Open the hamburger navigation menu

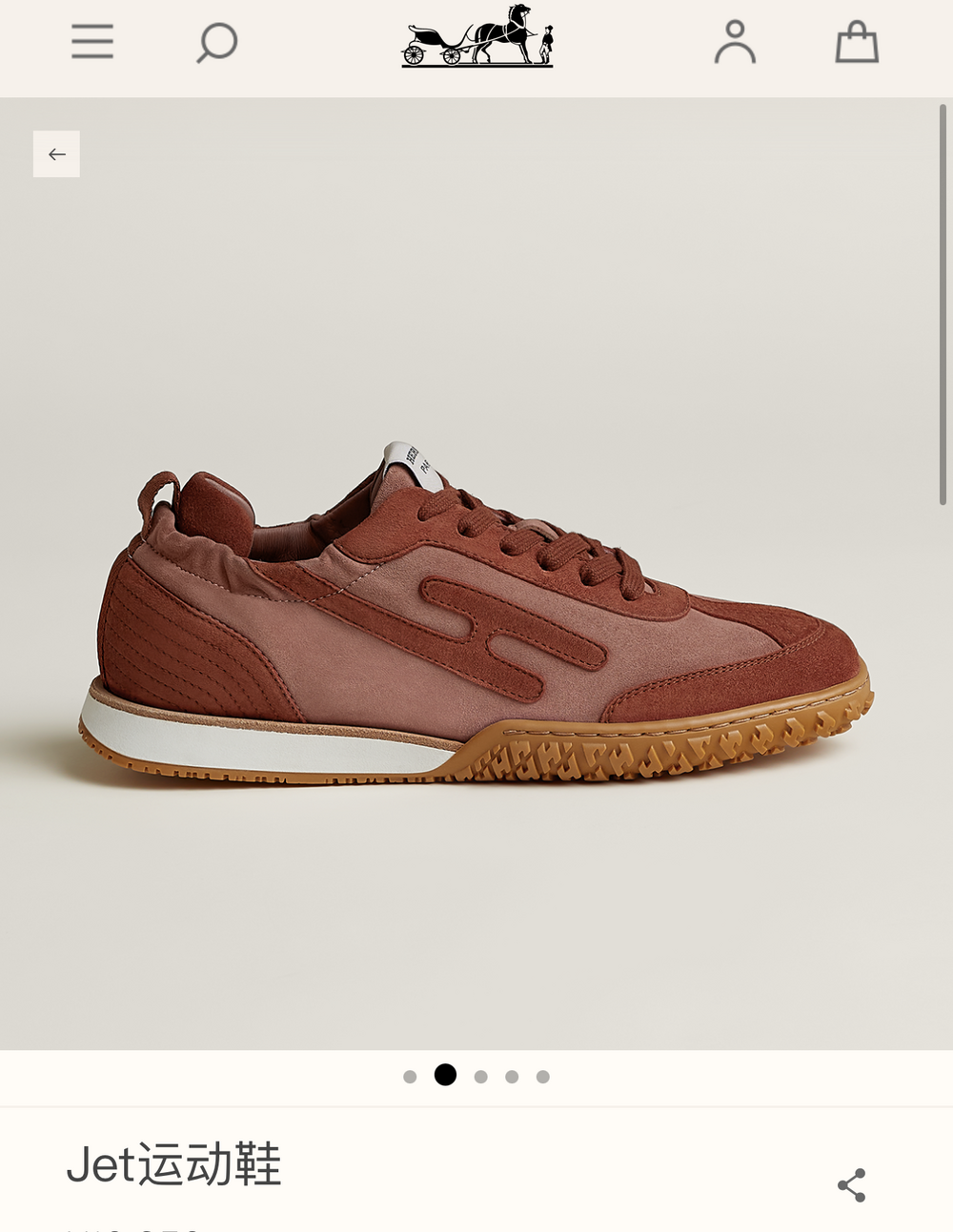point(92,42)
